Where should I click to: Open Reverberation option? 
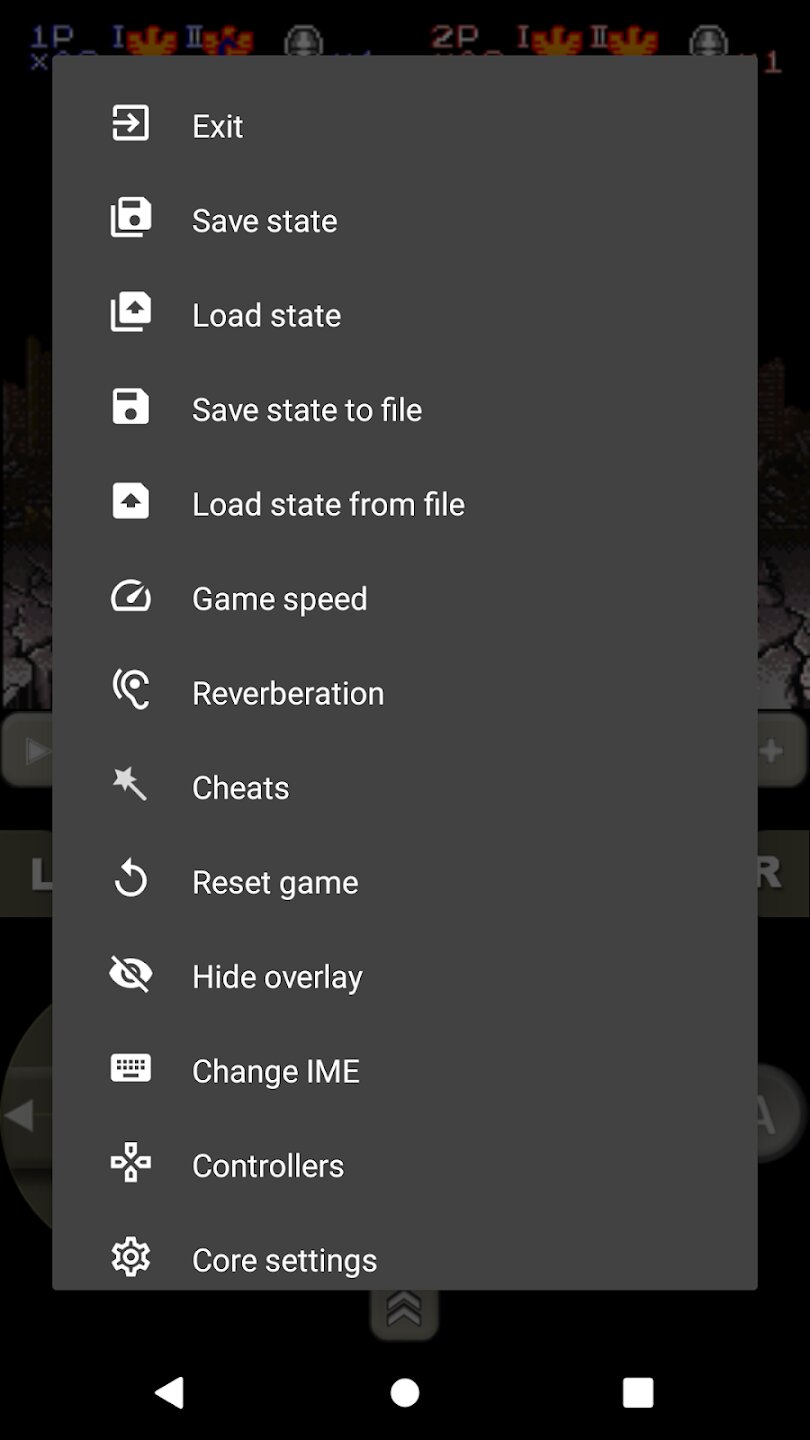pos(287,693)
